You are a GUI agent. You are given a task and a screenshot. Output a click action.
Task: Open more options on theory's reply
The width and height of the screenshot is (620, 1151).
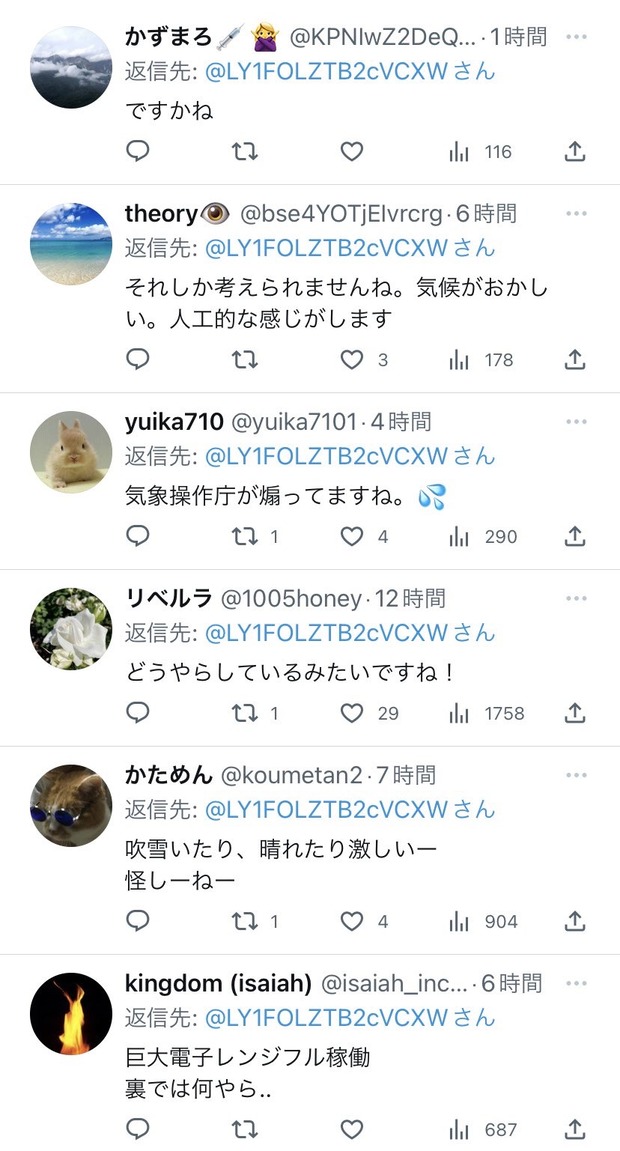click(x=576, y=214)
